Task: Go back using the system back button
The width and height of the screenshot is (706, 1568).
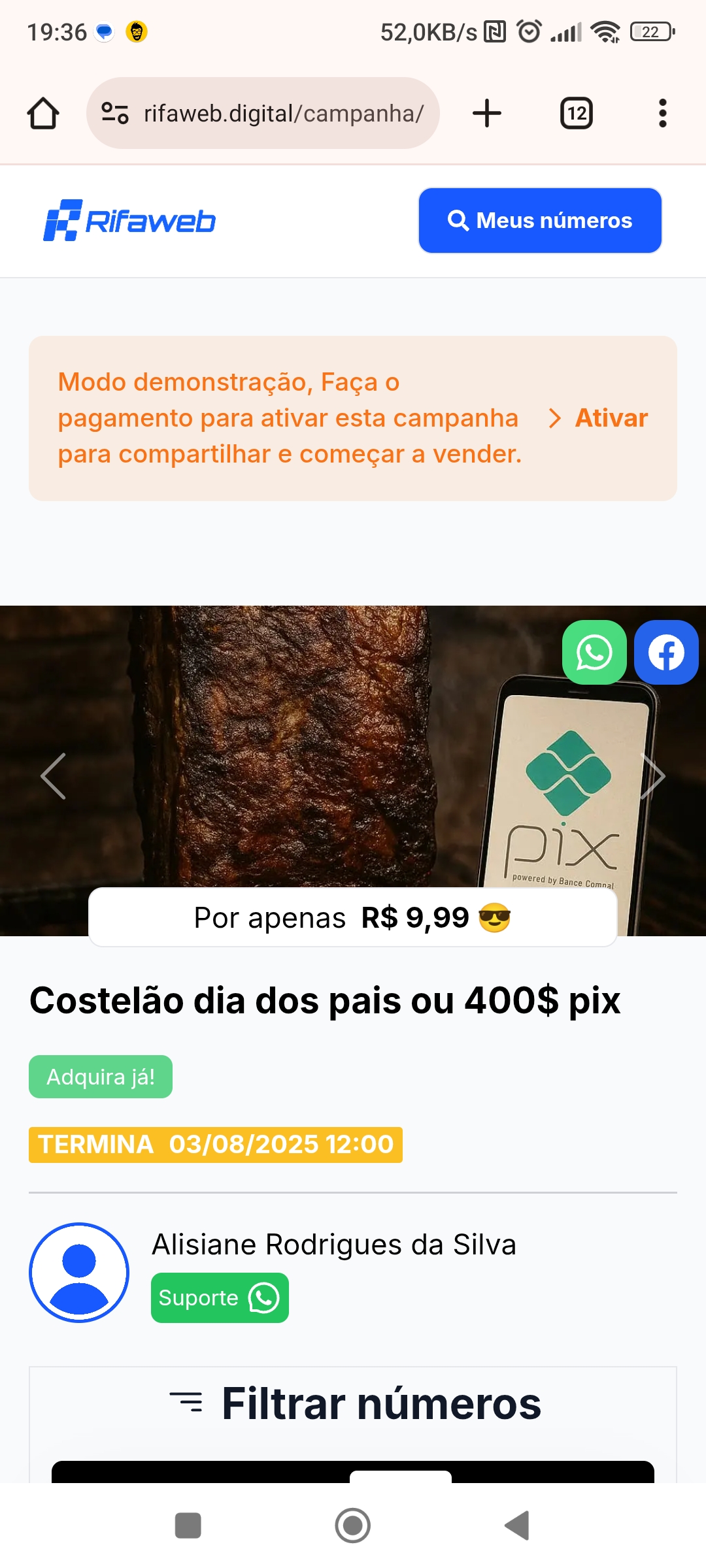Action: (x=517, y=1526)
